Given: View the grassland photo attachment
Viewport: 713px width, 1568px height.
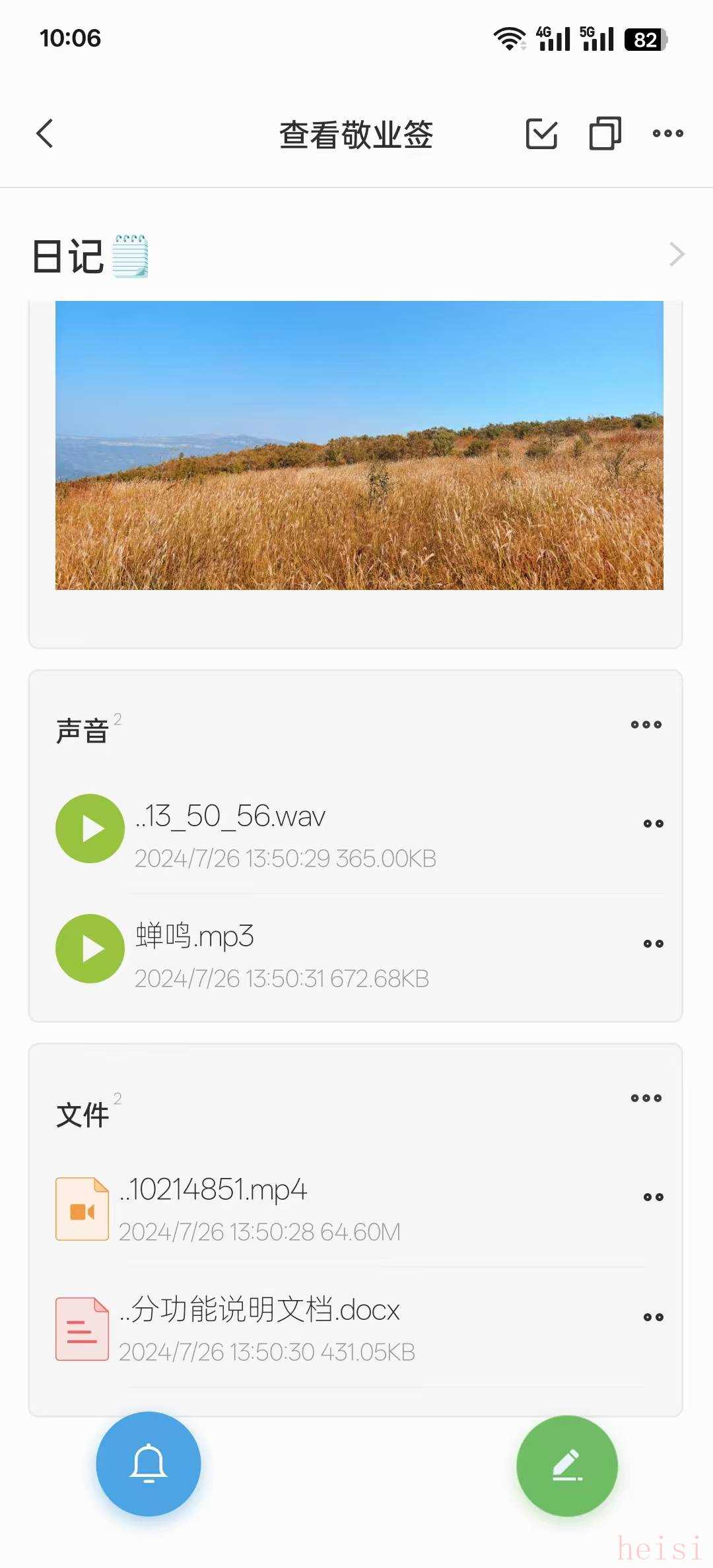Looking at the screenshot, I should coord(359,445).
